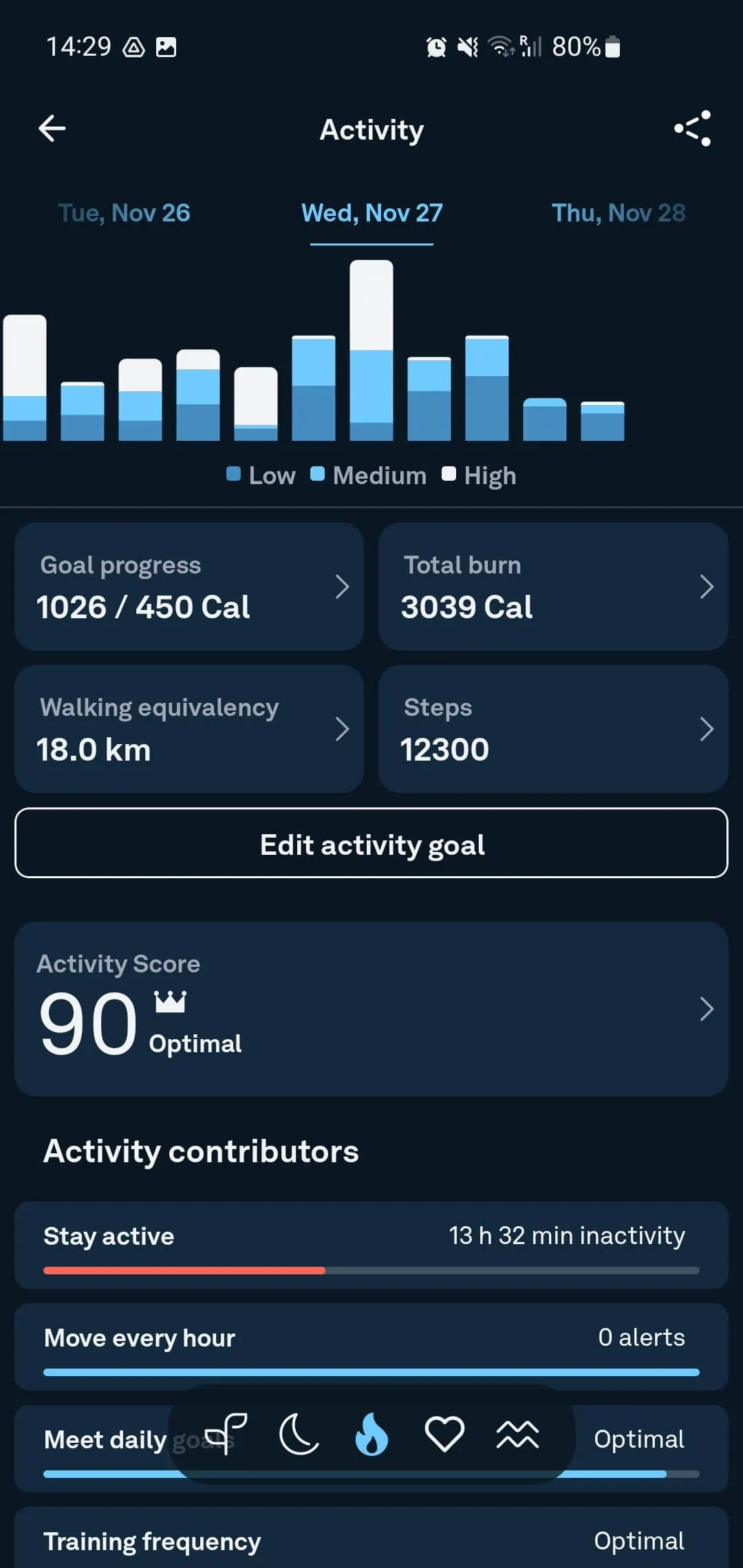Share the activity summary

692,129
